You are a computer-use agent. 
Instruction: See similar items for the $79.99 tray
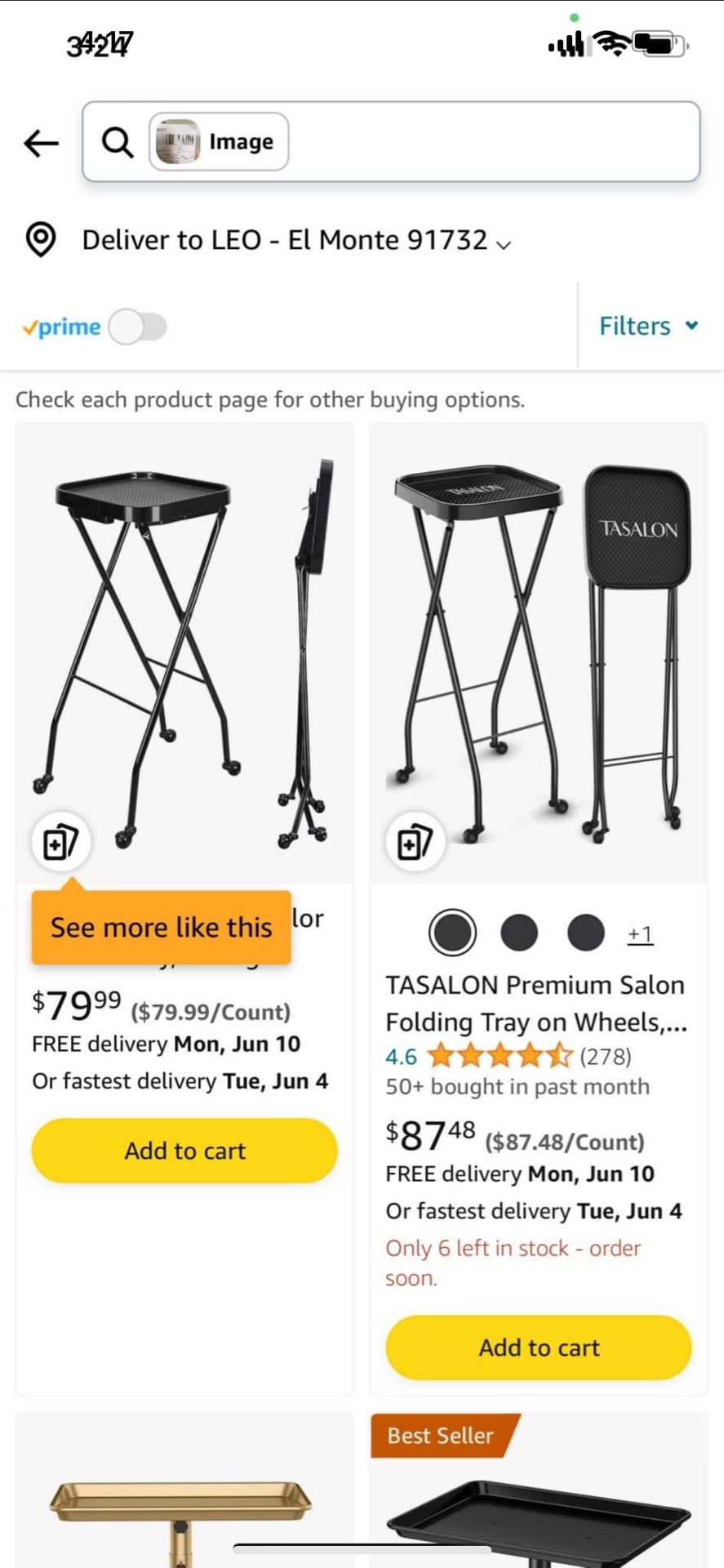tap(60, 842)
